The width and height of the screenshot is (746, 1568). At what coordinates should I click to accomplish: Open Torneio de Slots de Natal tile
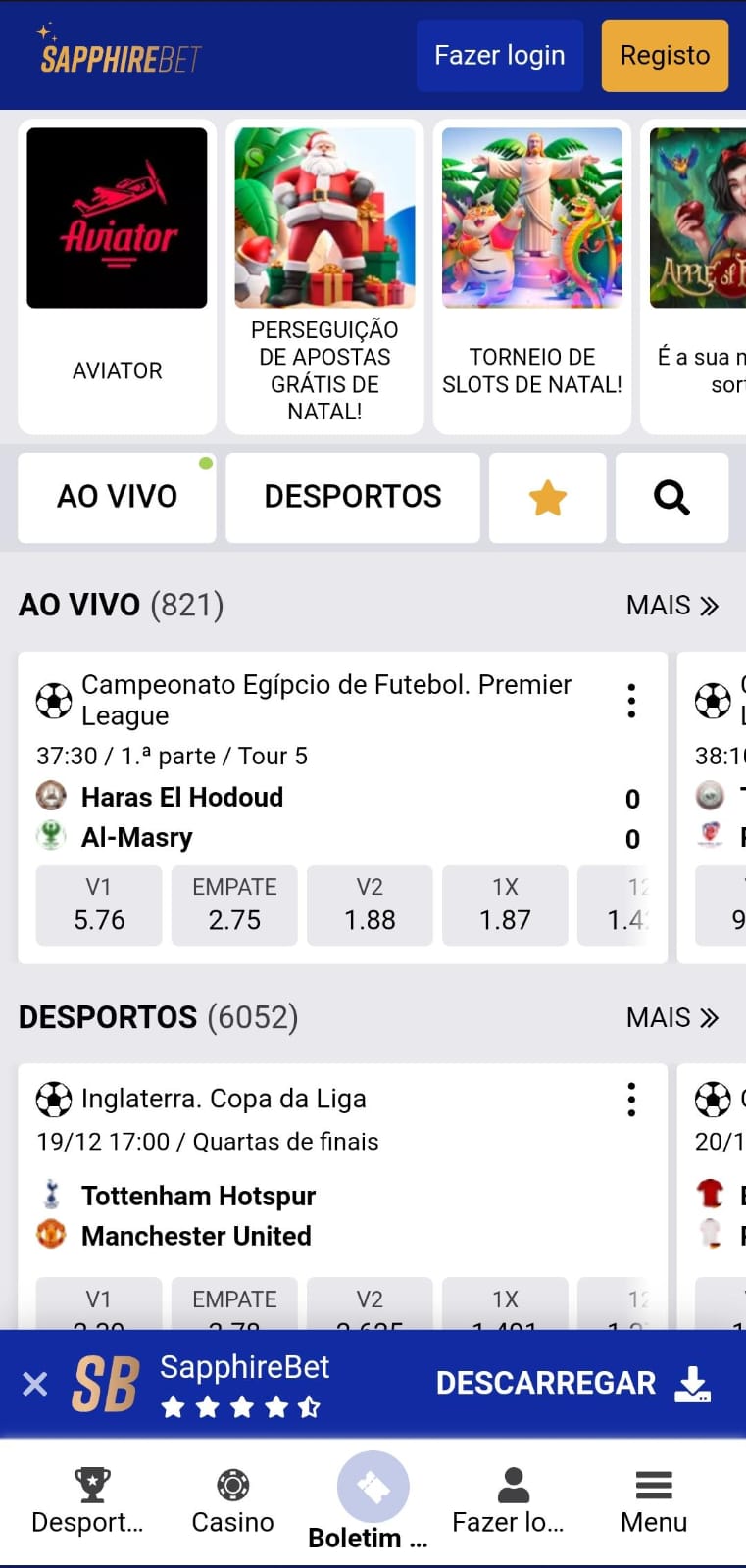pos(531,274)
